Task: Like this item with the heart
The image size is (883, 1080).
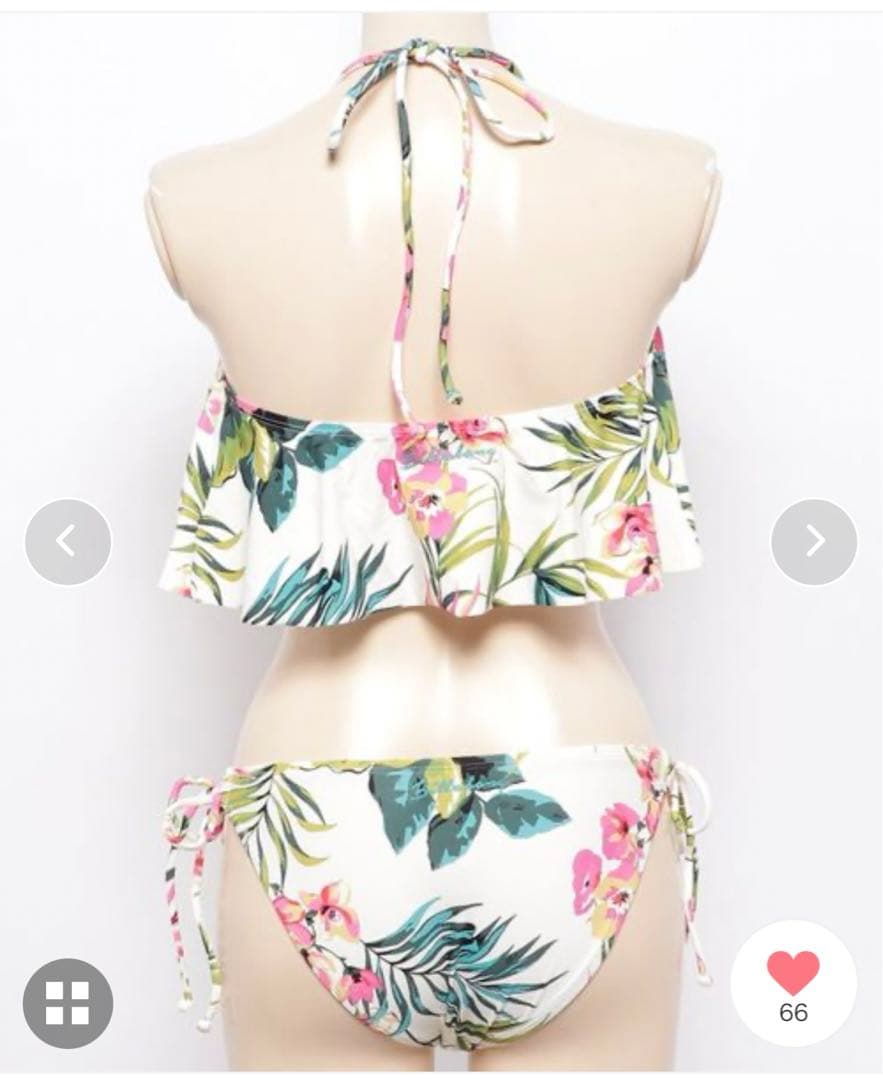Action: click(x=793, y=973)
